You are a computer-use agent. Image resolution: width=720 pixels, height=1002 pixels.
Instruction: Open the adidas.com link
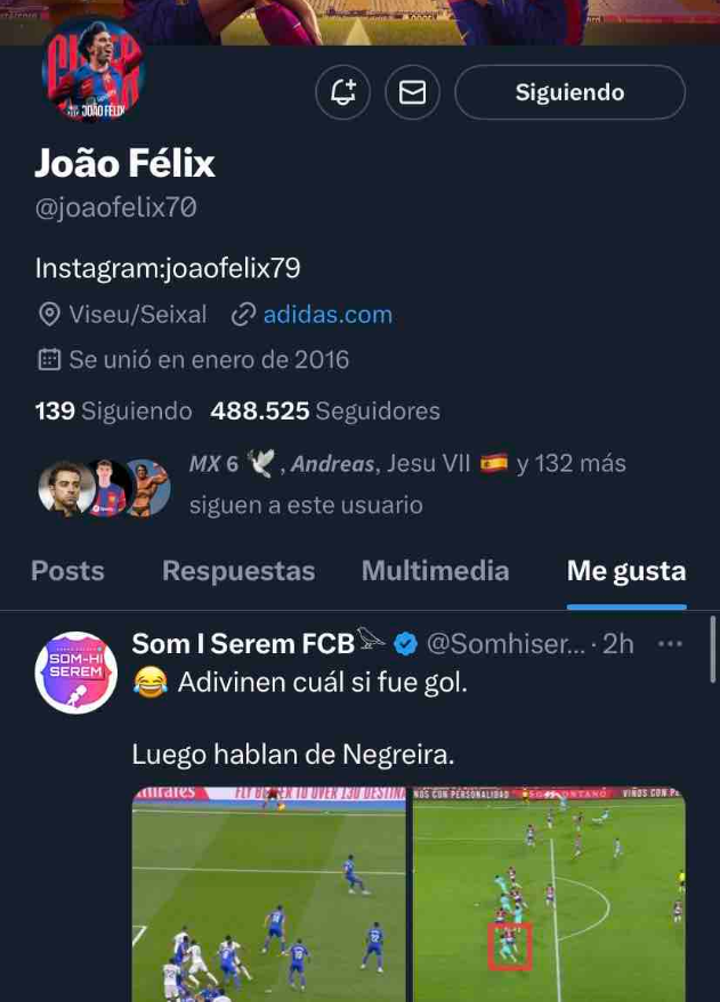327,315
